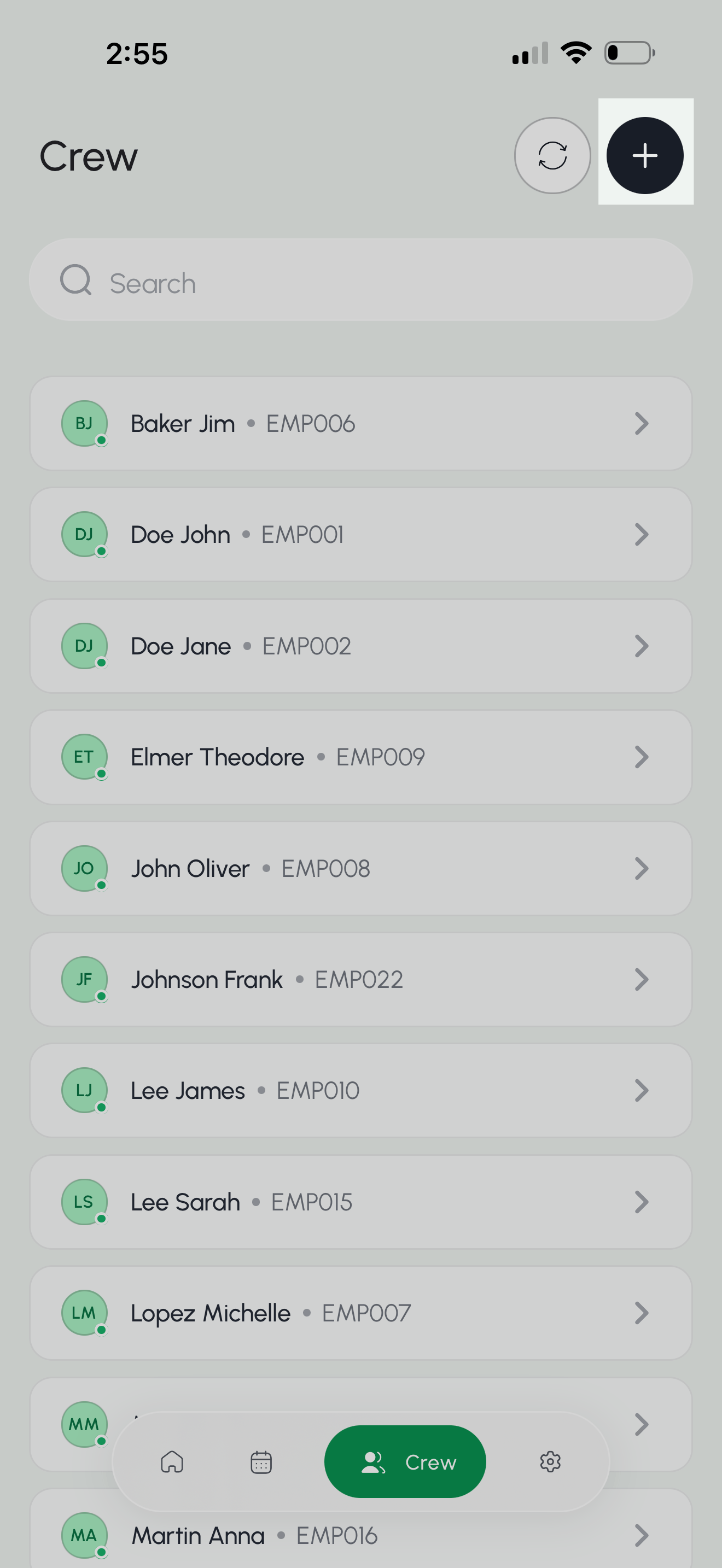
Task: Open Lopez Michelle's profile
Action: tap(361, 1313)
